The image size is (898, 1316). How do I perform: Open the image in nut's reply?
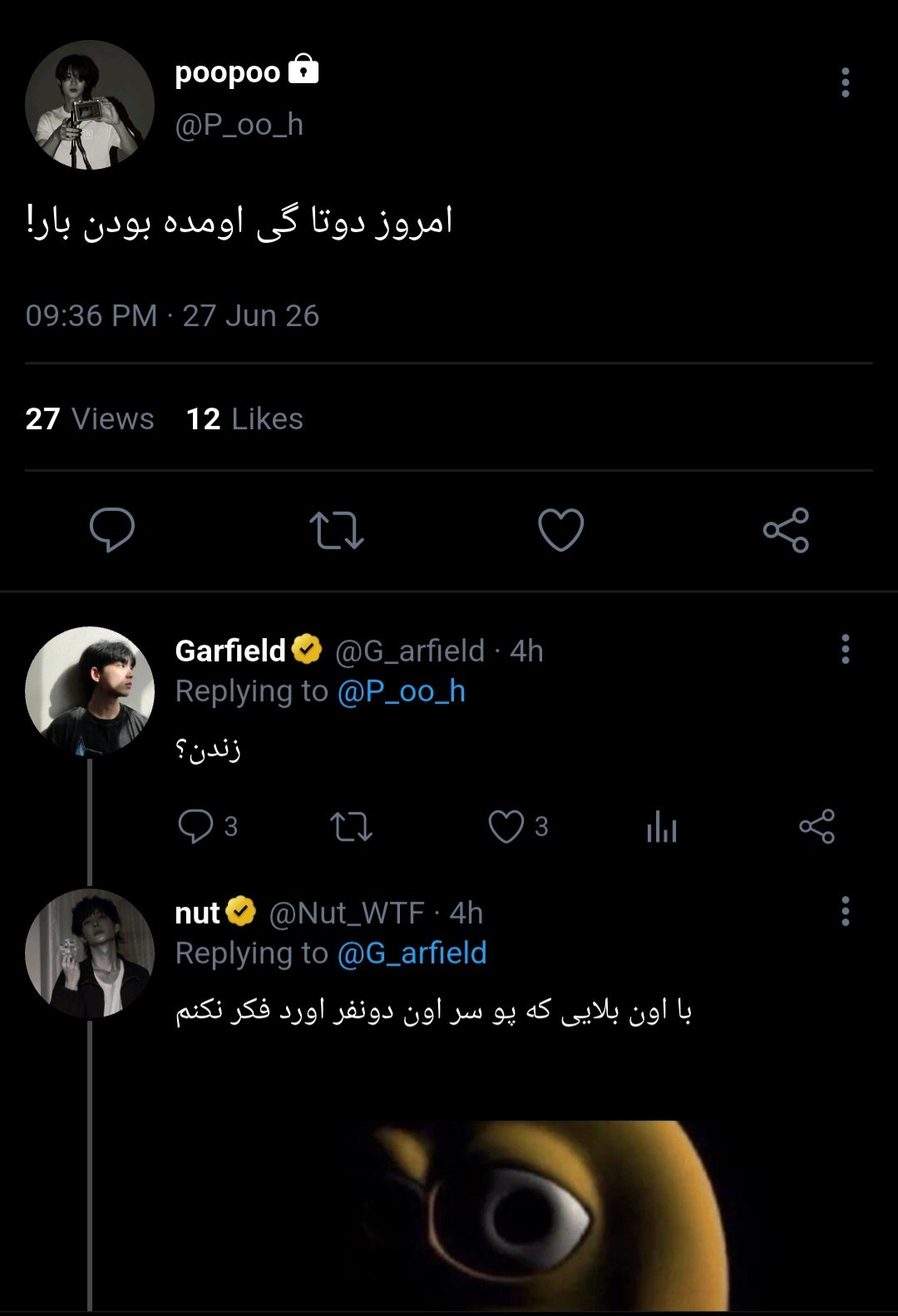tap(532, 1216)
